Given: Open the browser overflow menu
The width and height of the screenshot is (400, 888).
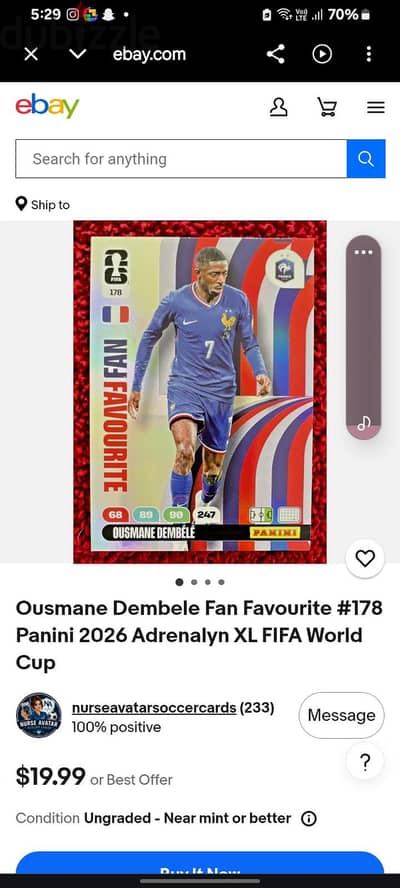Looking at the screenshot, I should (369, 54).
